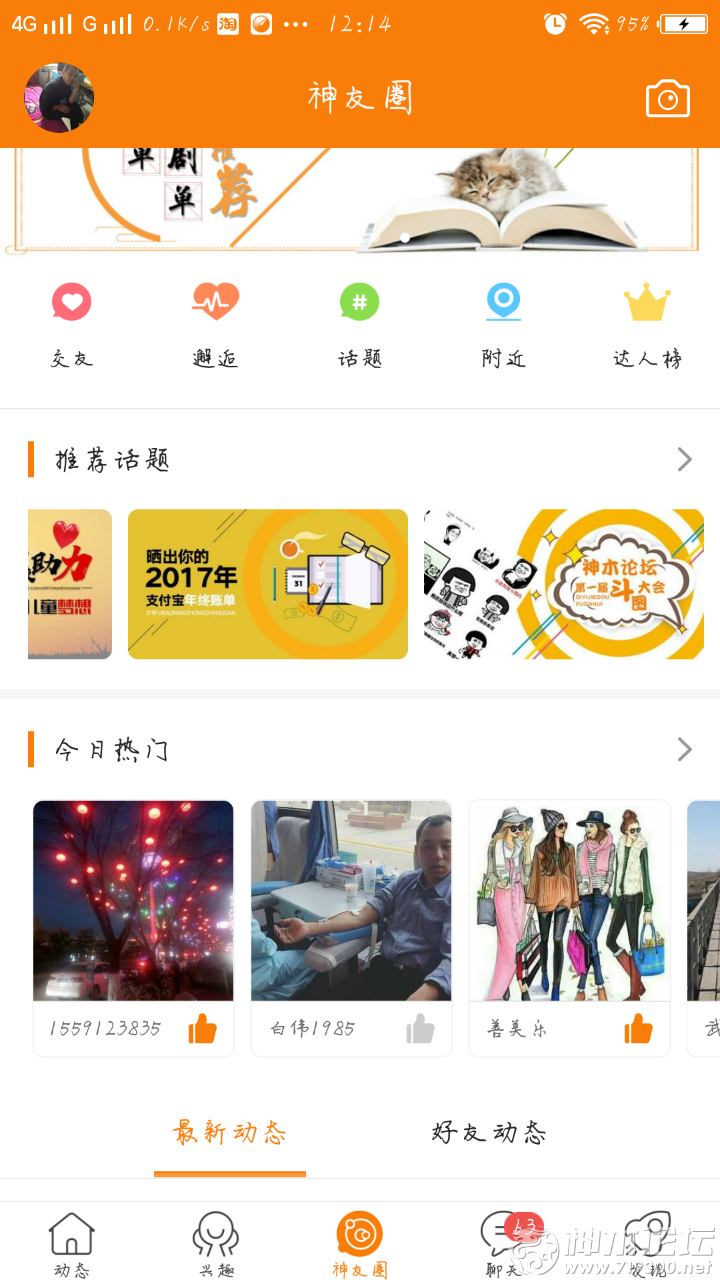Open the 聊天 bottom tab
The image size is (720, 1280).
coord(505,1244)
